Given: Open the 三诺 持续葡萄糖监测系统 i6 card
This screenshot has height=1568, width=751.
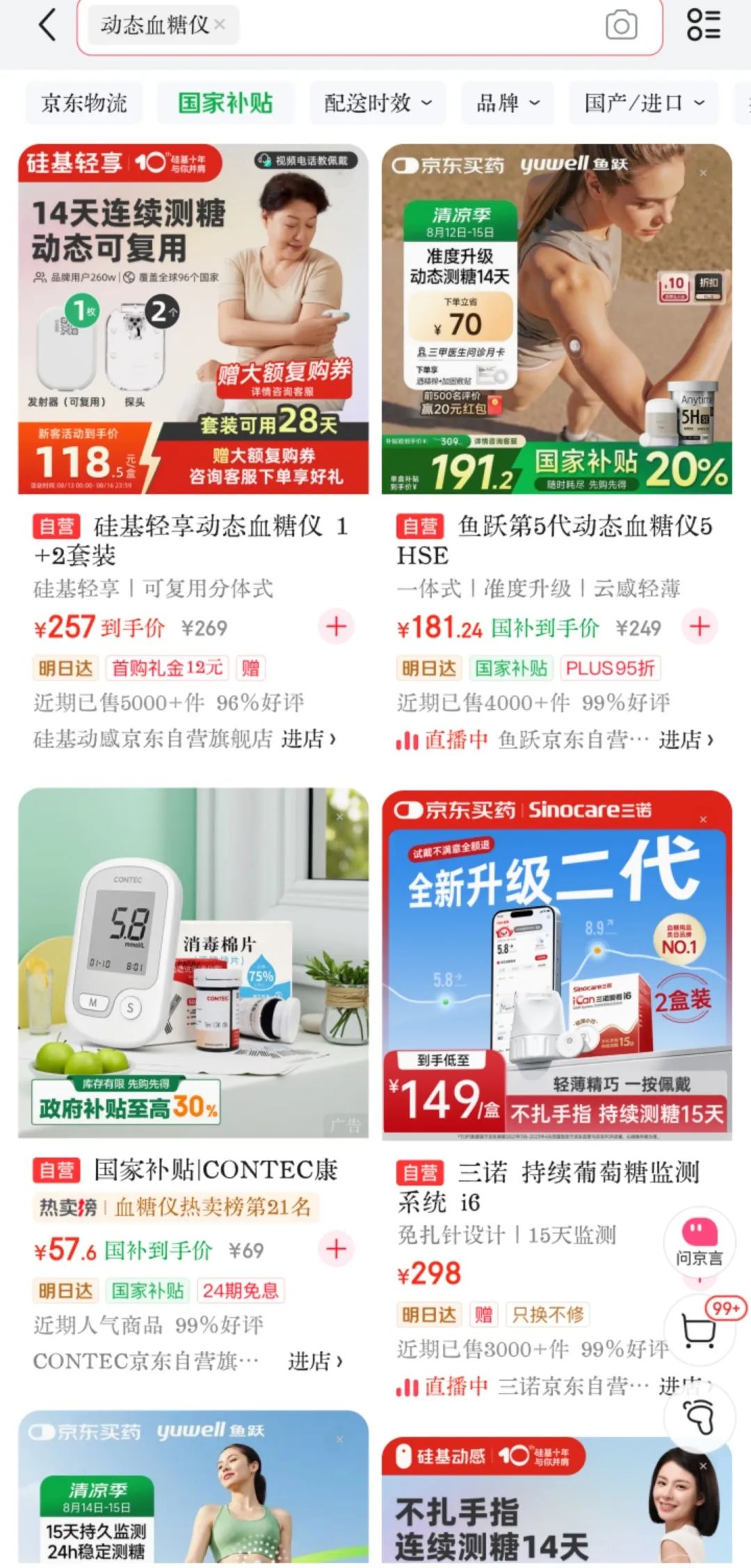Looking at the screenshot, I should [556, 966].
